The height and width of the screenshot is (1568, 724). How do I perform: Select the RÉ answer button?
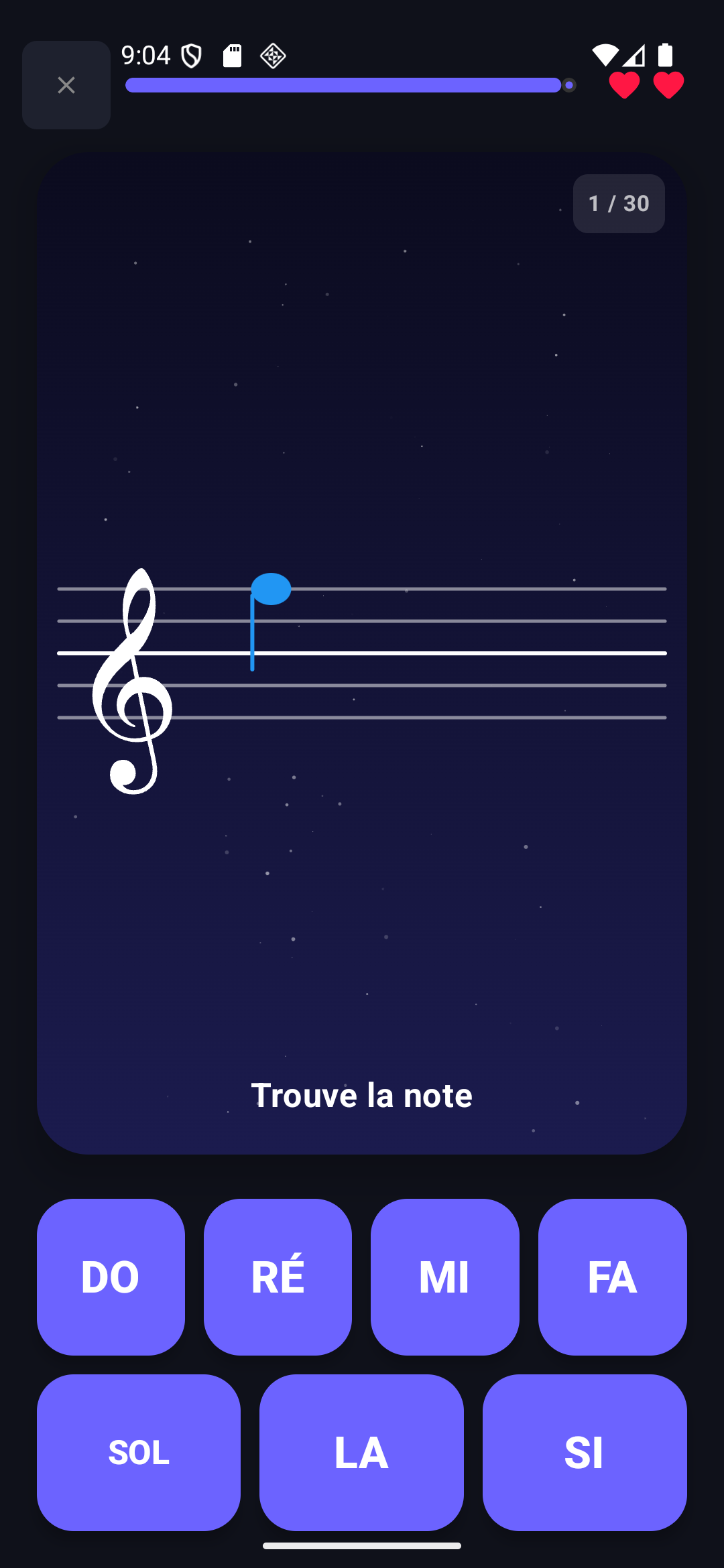278,1276
